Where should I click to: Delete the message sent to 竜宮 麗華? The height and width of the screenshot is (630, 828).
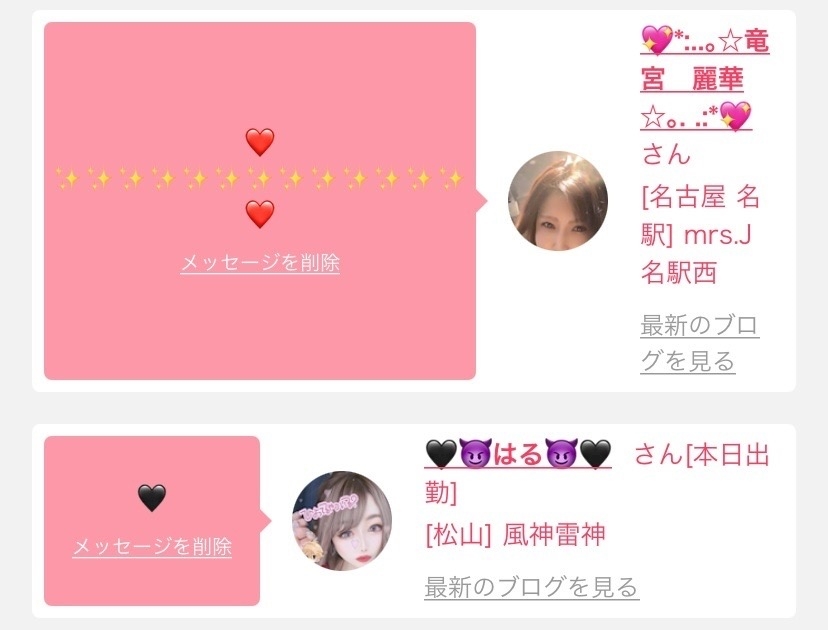click(260, 263)
